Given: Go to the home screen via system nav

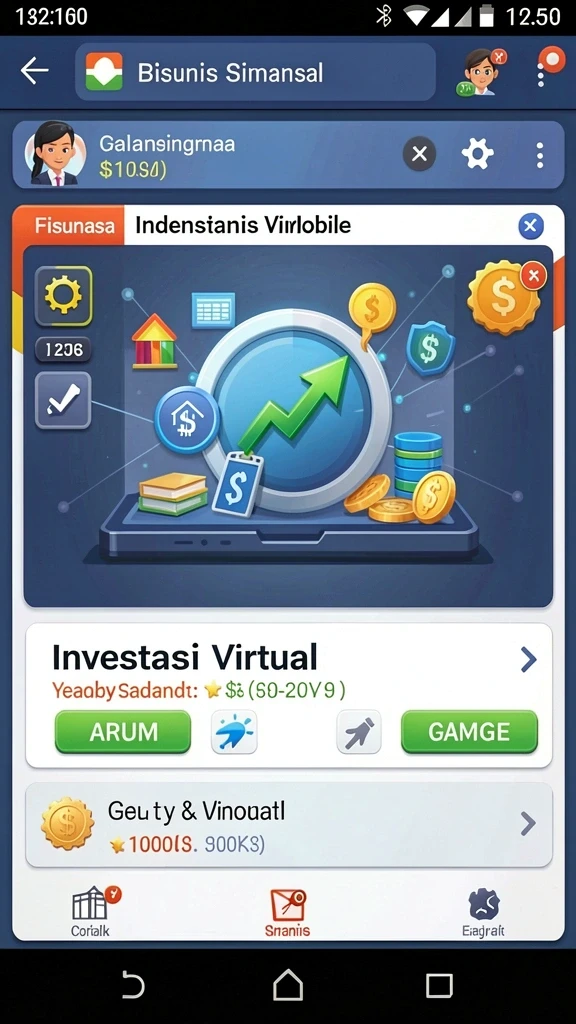Looking at the screenshot, I should point(288,985).
